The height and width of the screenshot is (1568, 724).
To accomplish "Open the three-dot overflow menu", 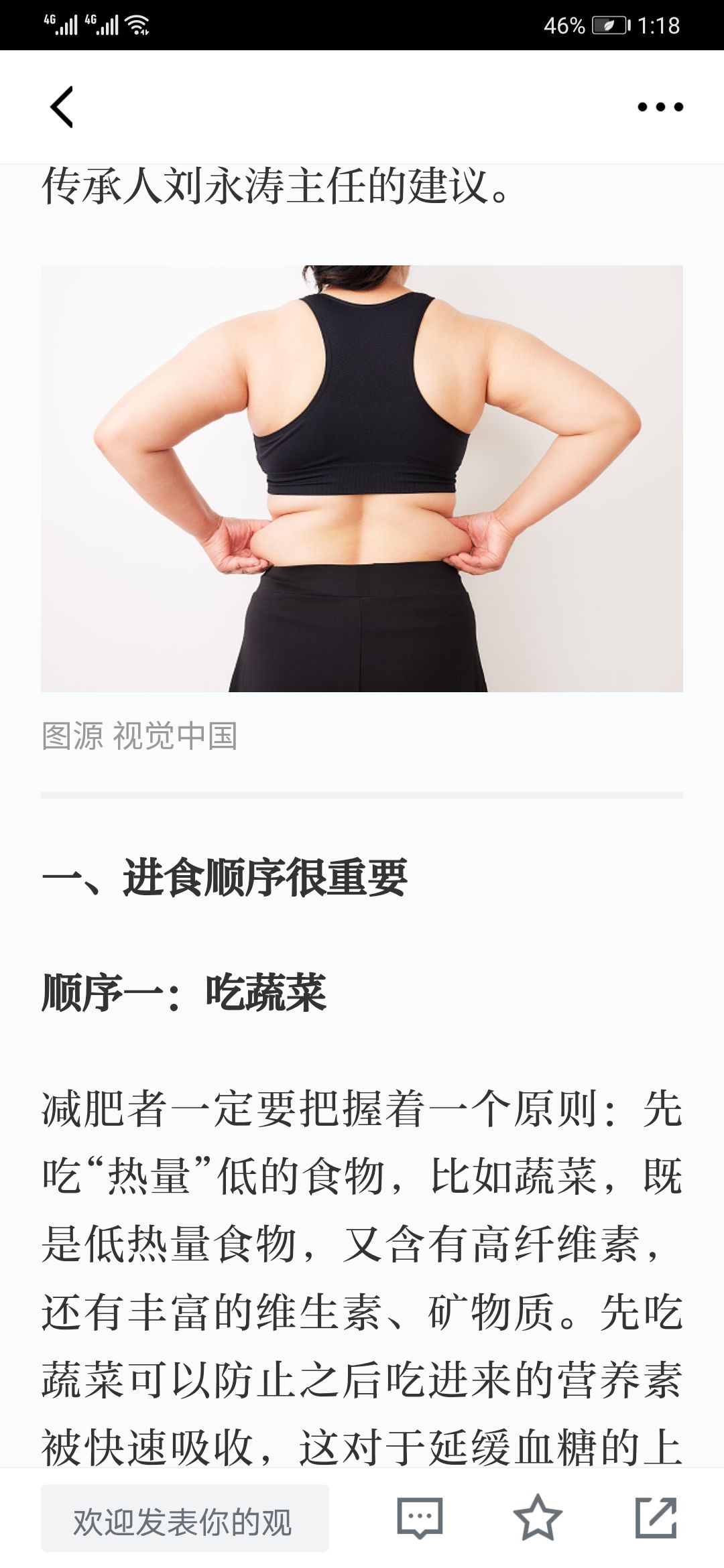I will 660,107.
